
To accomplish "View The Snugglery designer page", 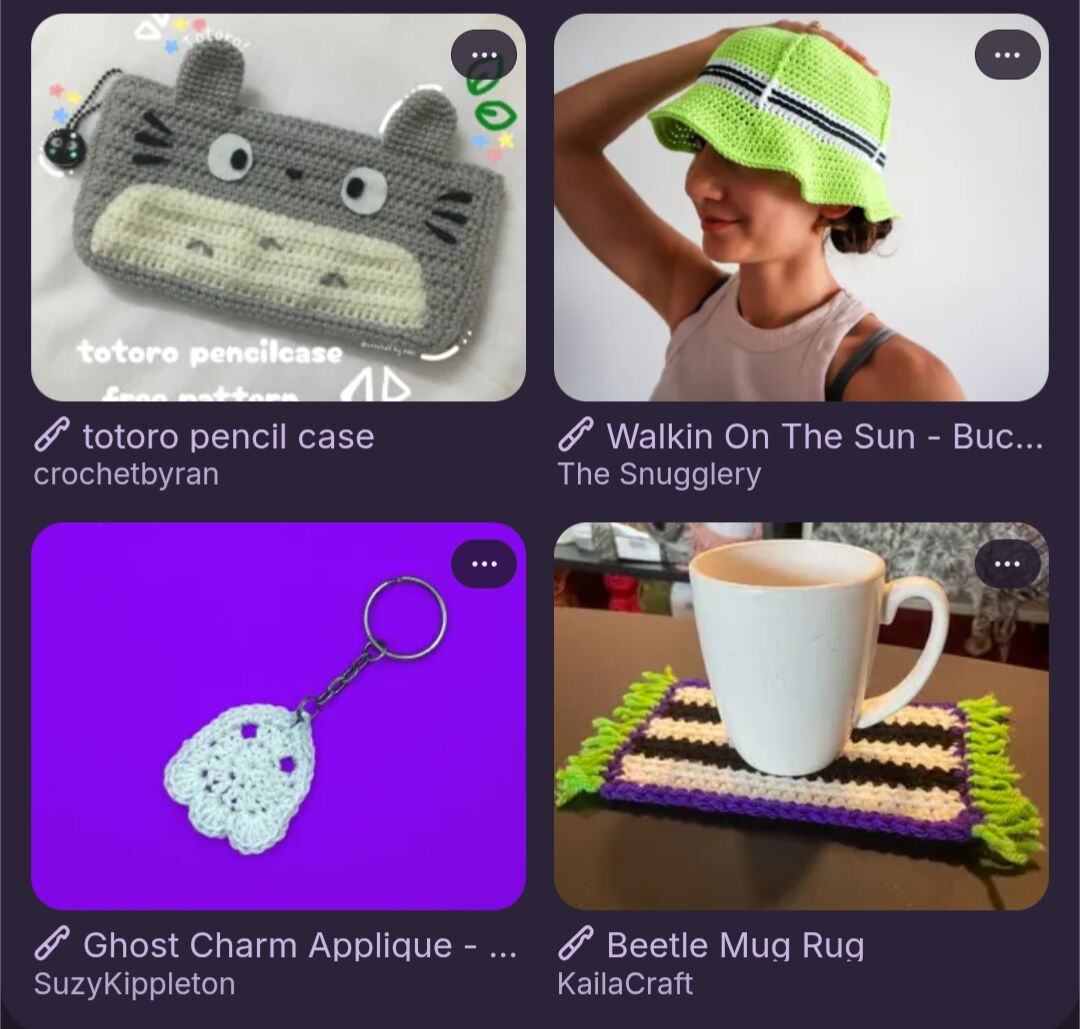I will click(x=659, y=474).
